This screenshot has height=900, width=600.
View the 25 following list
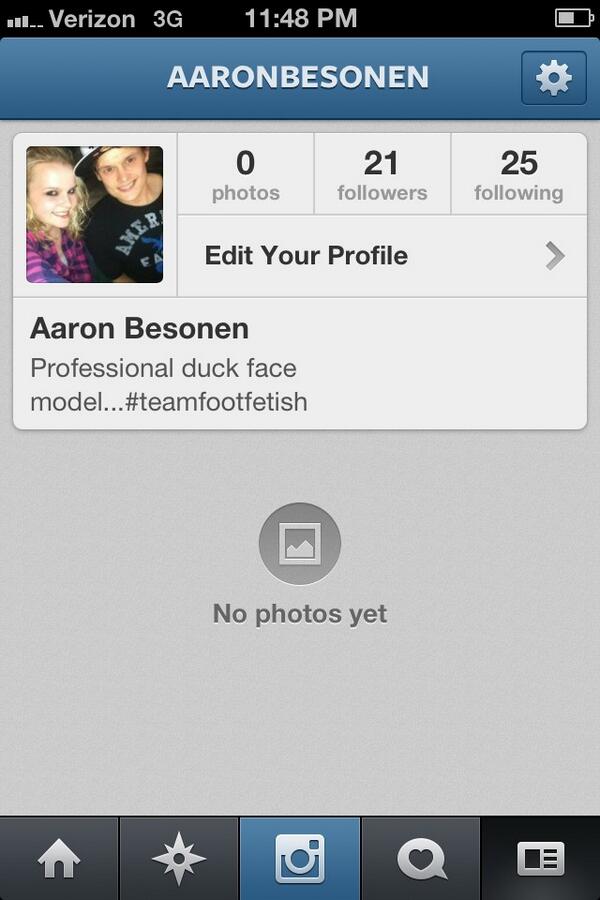click(x=518, y=174)
